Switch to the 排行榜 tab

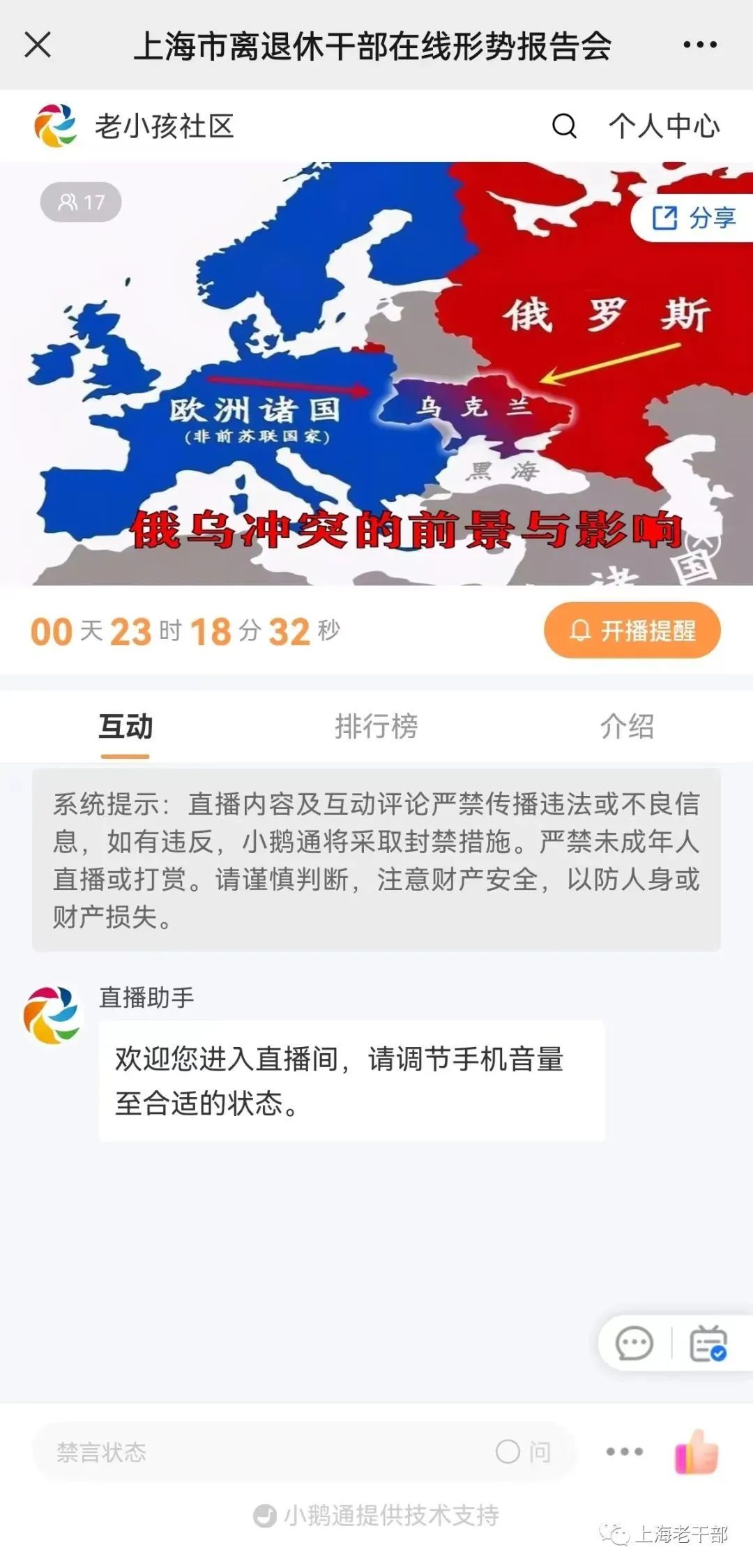pos(376,726)
